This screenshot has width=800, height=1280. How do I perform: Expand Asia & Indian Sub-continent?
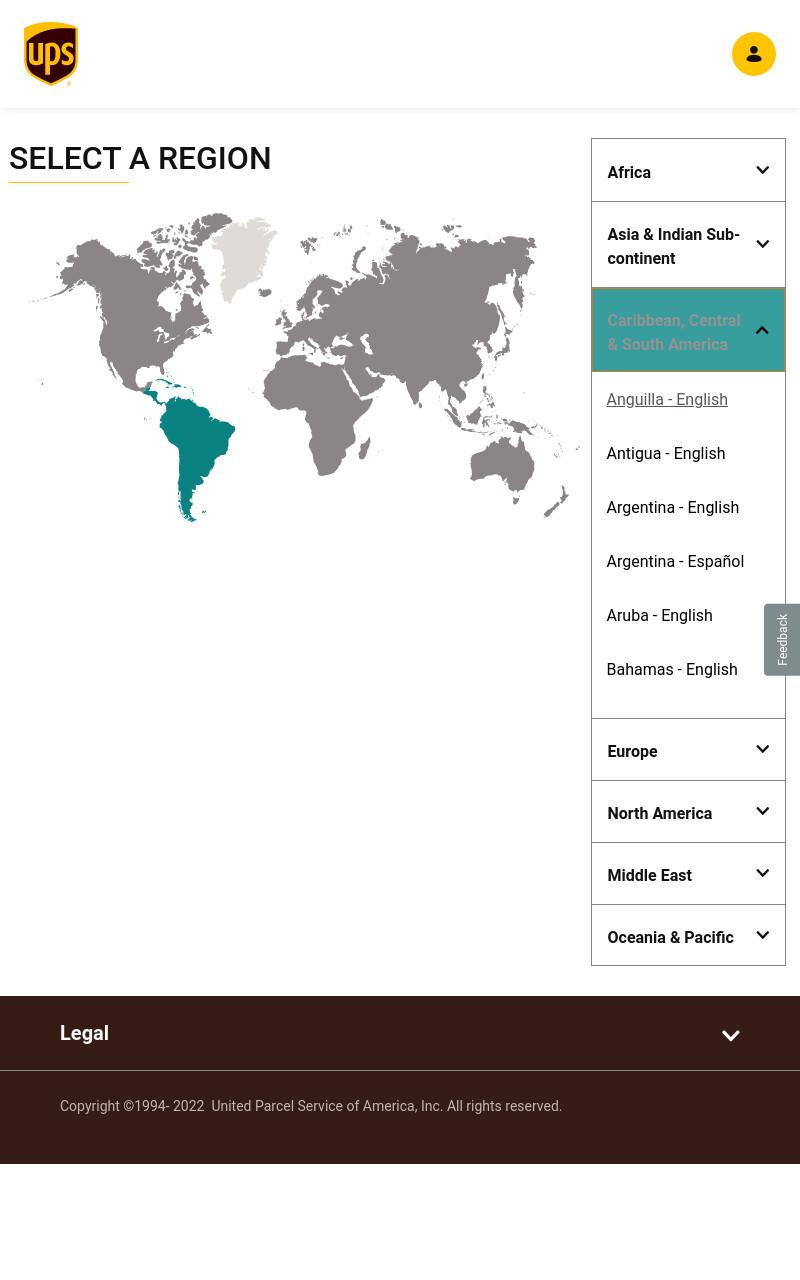(688, 245)
